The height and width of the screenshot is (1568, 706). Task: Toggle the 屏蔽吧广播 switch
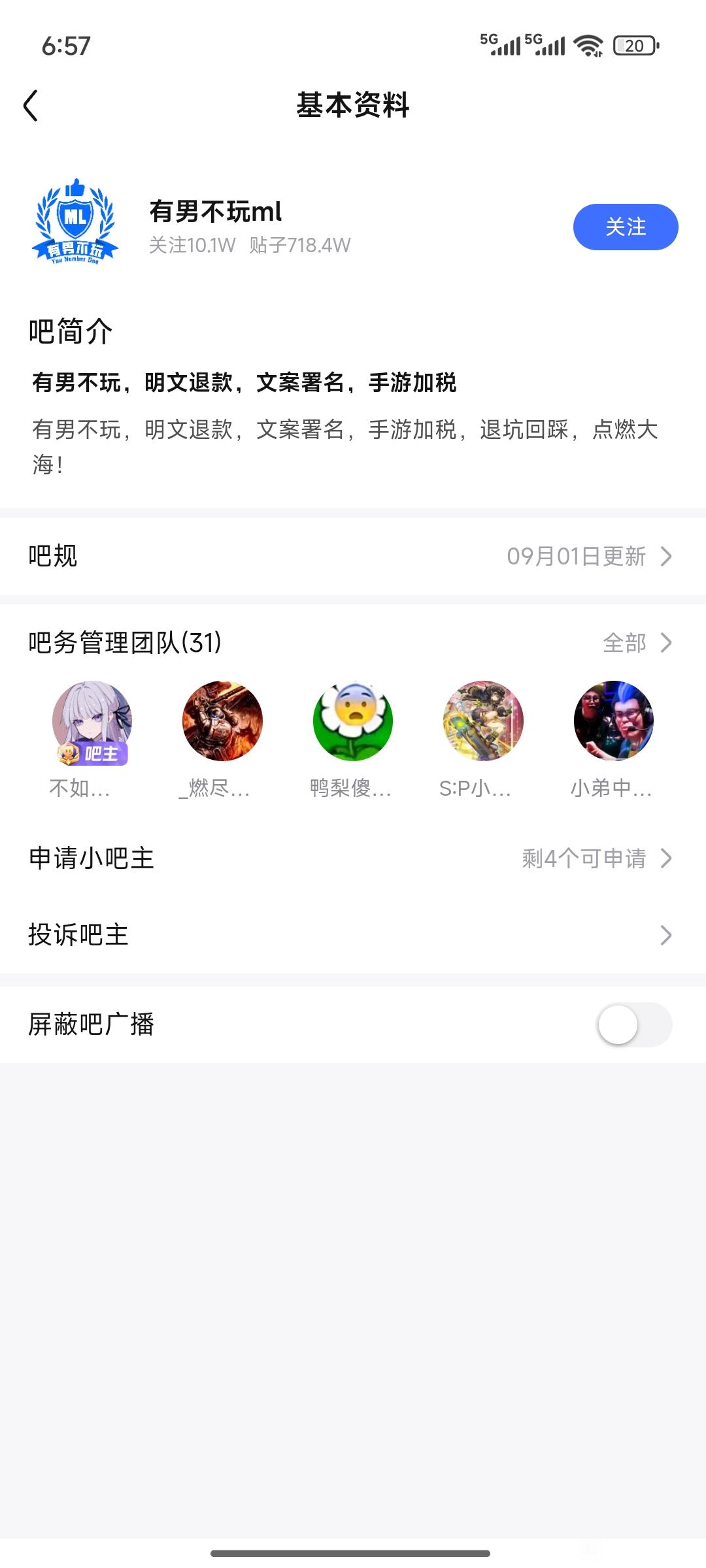click(x=633, y=1024)
